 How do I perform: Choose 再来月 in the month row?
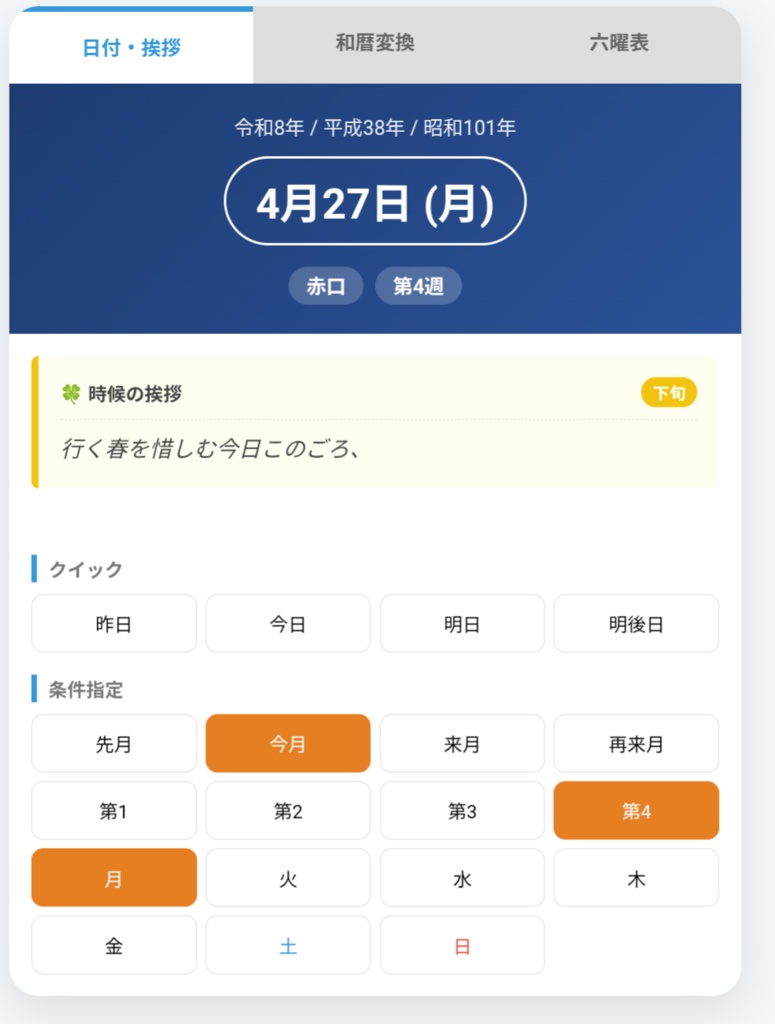[x=635, y=743]
